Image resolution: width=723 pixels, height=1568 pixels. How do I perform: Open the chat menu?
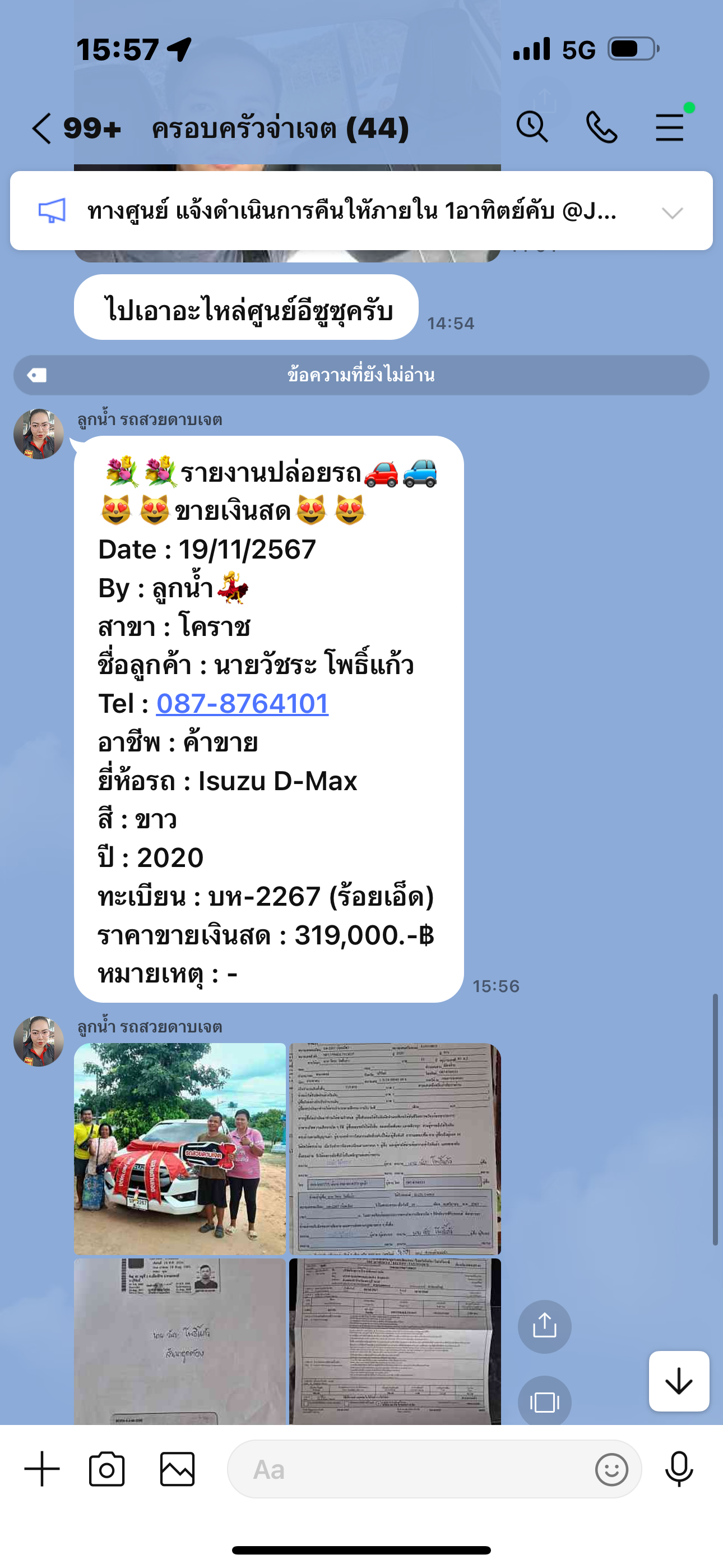point(670,127)
